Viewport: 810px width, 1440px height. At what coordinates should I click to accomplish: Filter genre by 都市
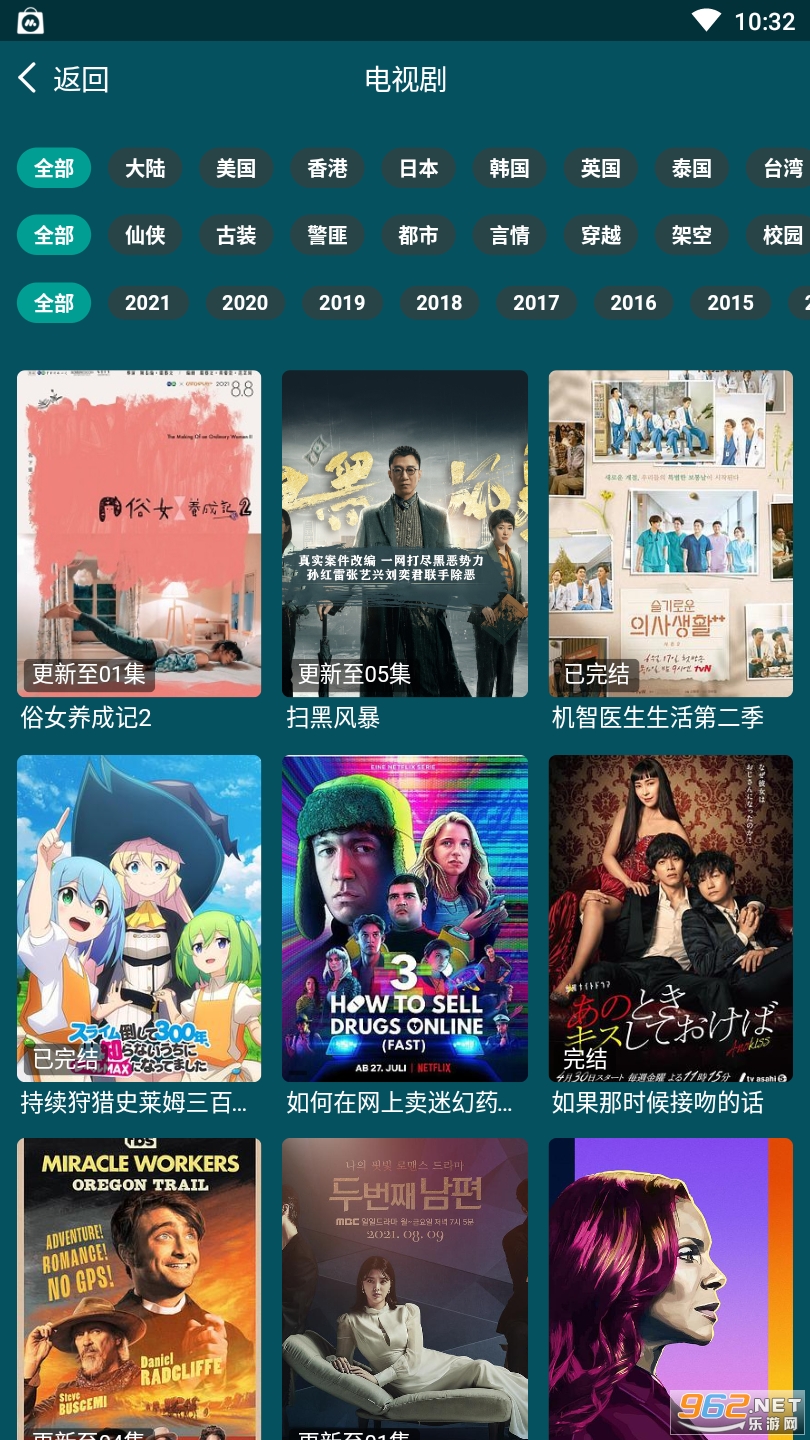pyautogui.click(x=418, y=235)
